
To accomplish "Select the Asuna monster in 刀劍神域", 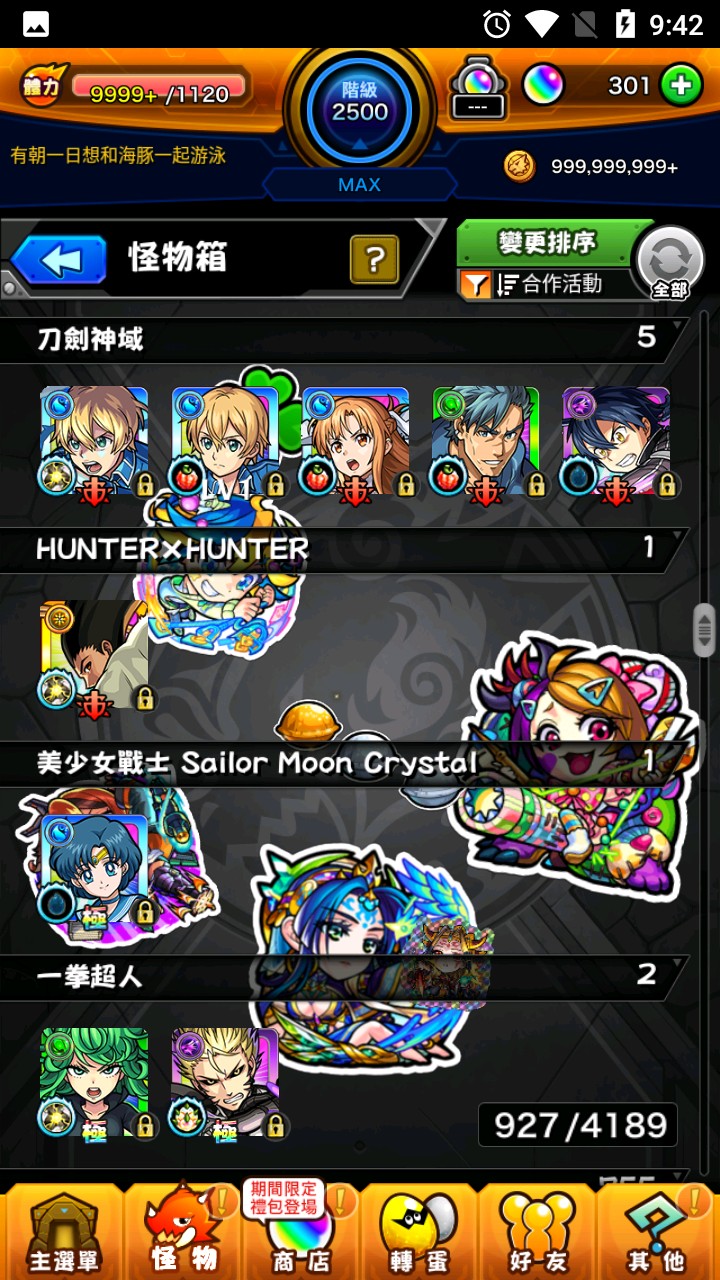I will (355, 441).
